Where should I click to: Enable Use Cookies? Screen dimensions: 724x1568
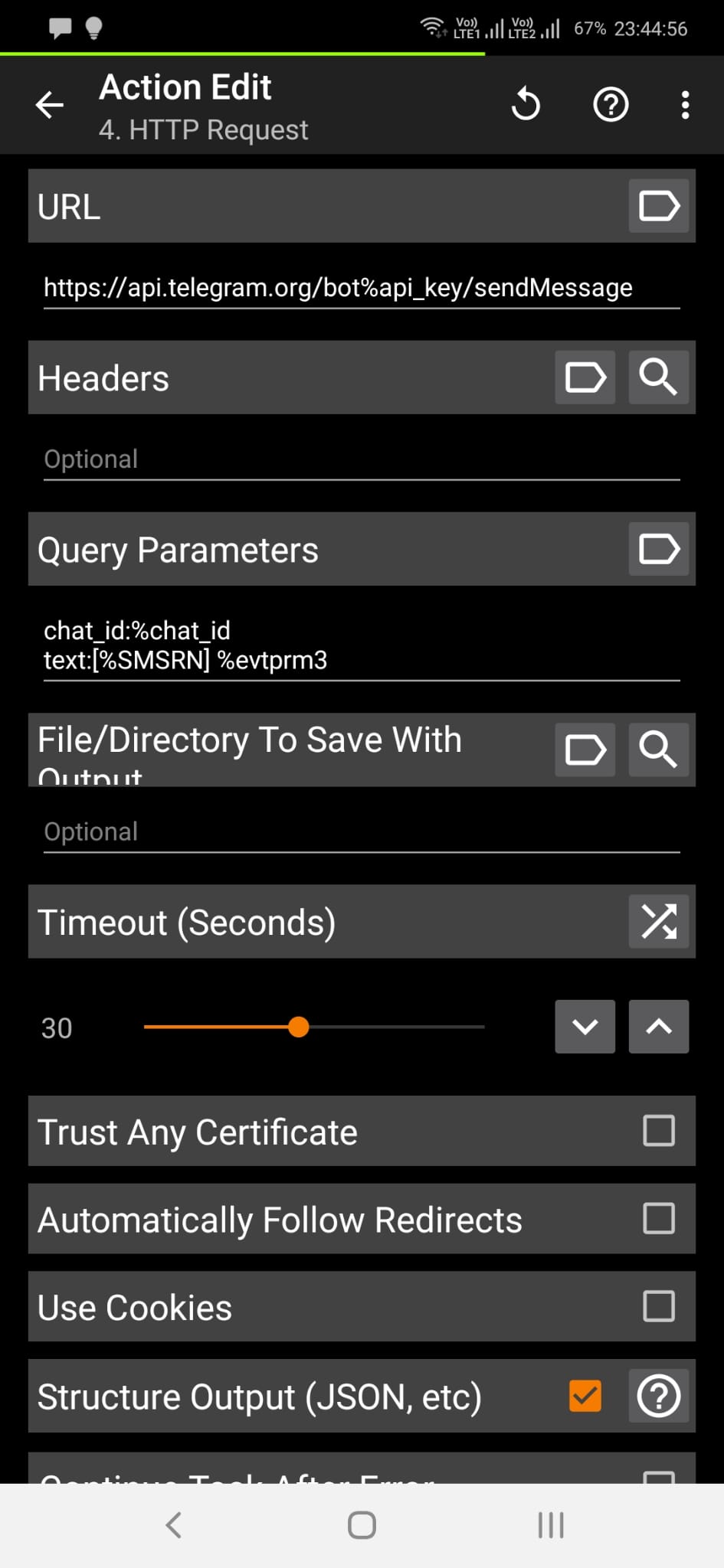click(659, 1306)
